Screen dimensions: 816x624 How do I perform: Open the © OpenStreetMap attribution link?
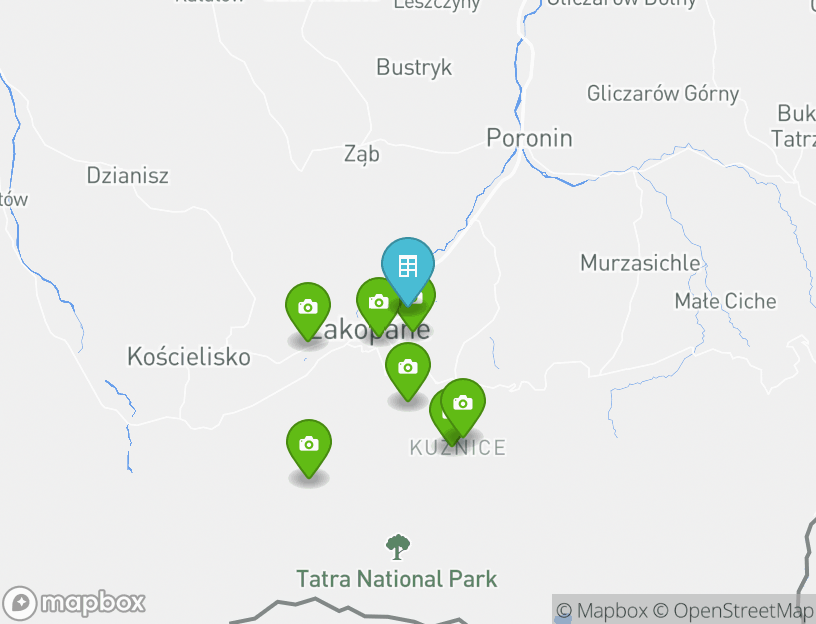pos(734,610)
